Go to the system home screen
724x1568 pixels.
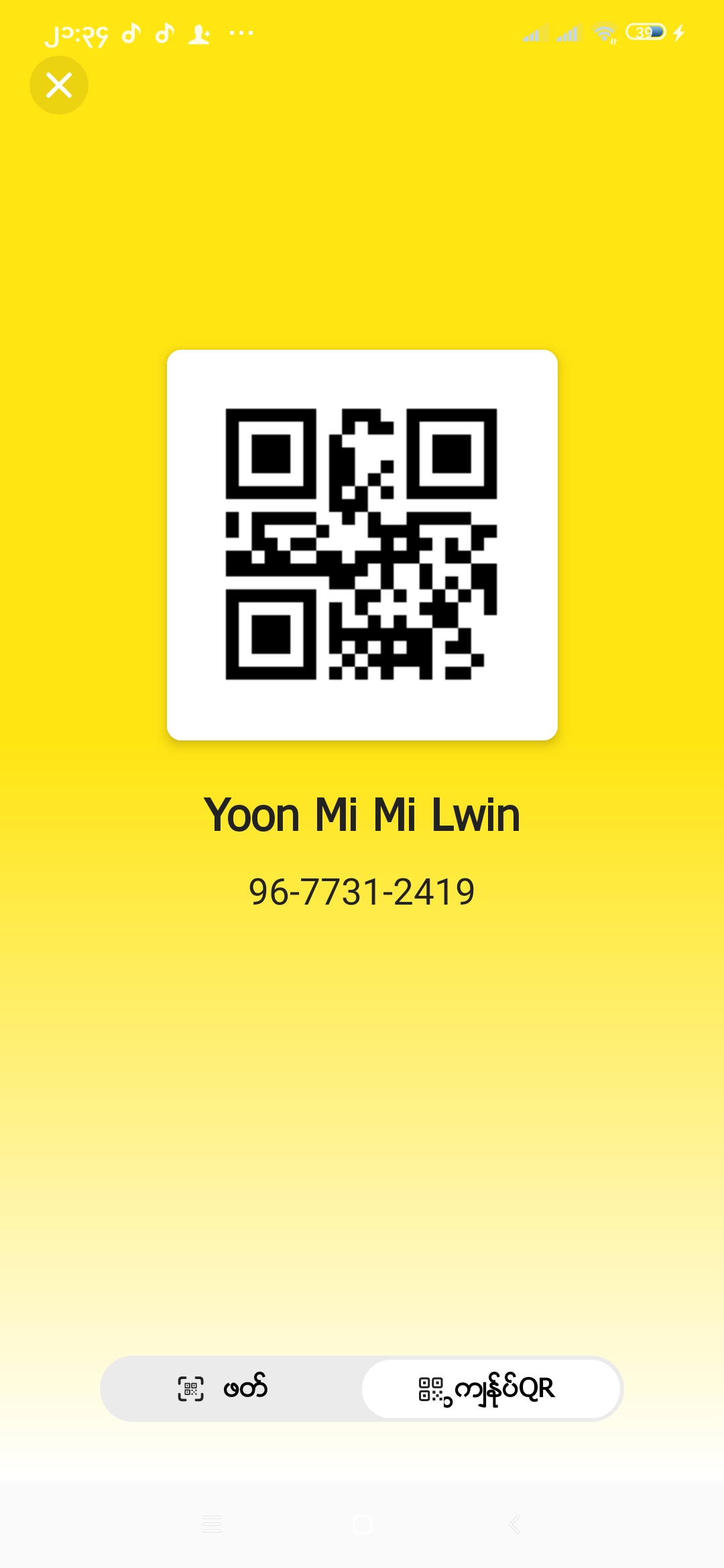362,1524
